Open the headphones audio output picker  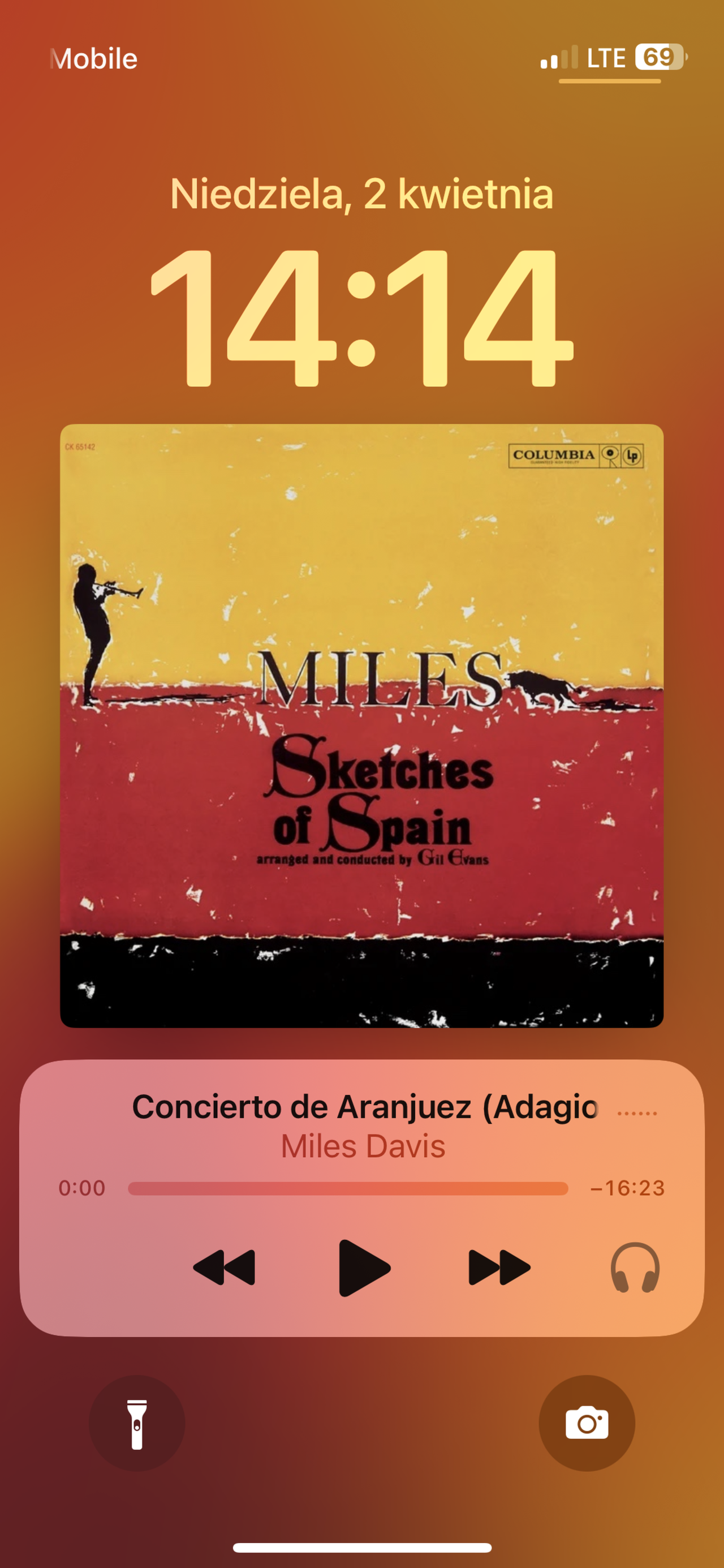coord(635,1268)
